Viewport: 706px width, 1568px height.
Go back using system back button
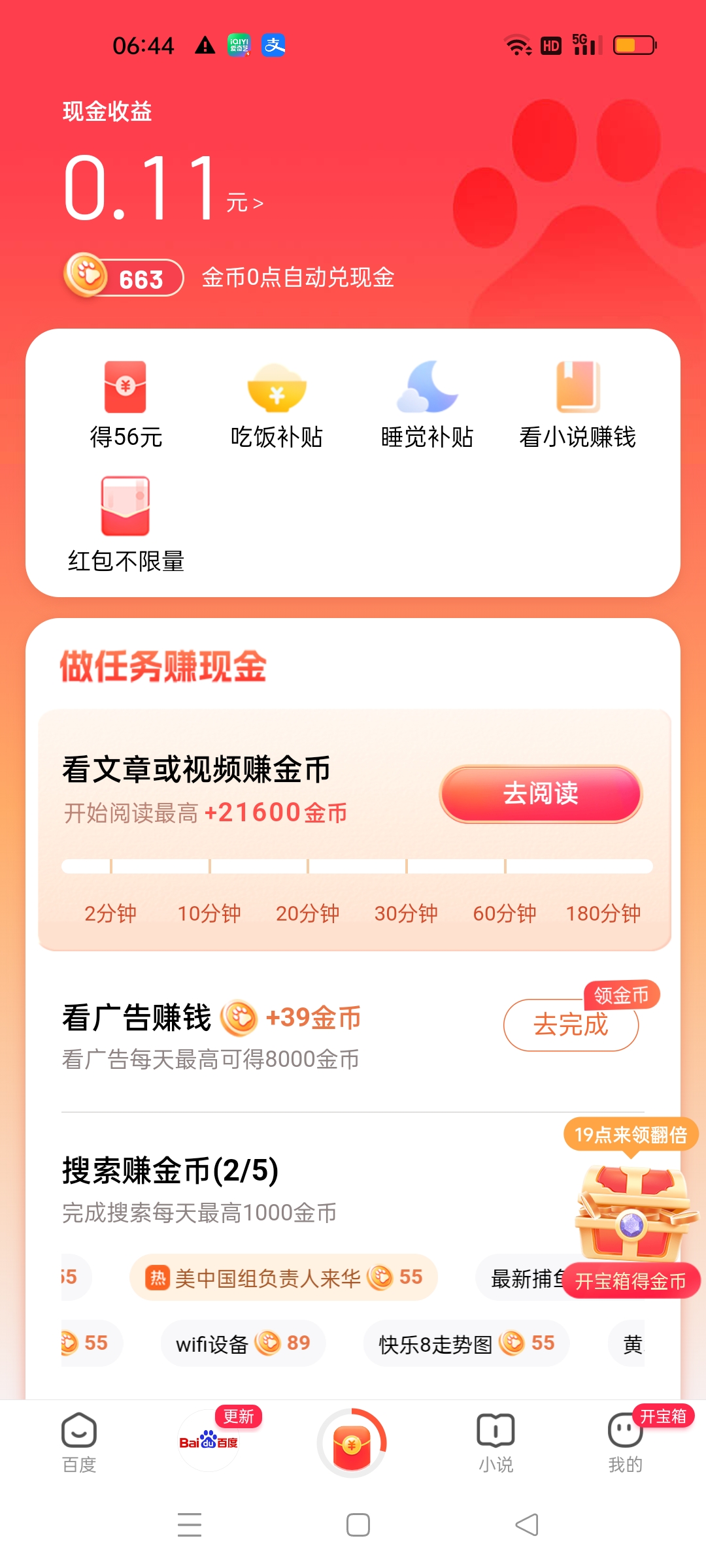click(526, 1525)
